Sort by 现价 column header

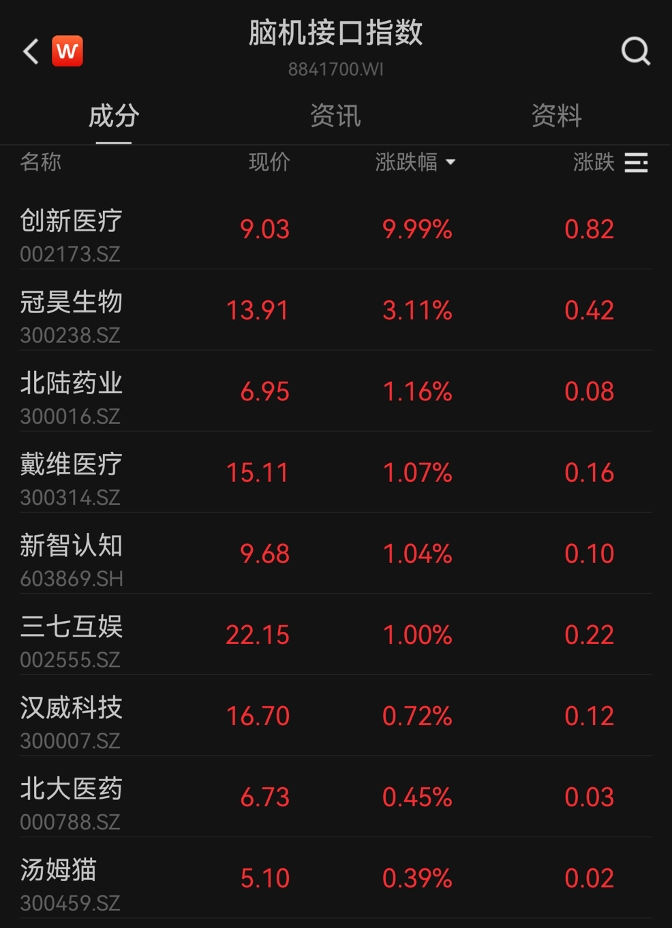click(269, 162)
